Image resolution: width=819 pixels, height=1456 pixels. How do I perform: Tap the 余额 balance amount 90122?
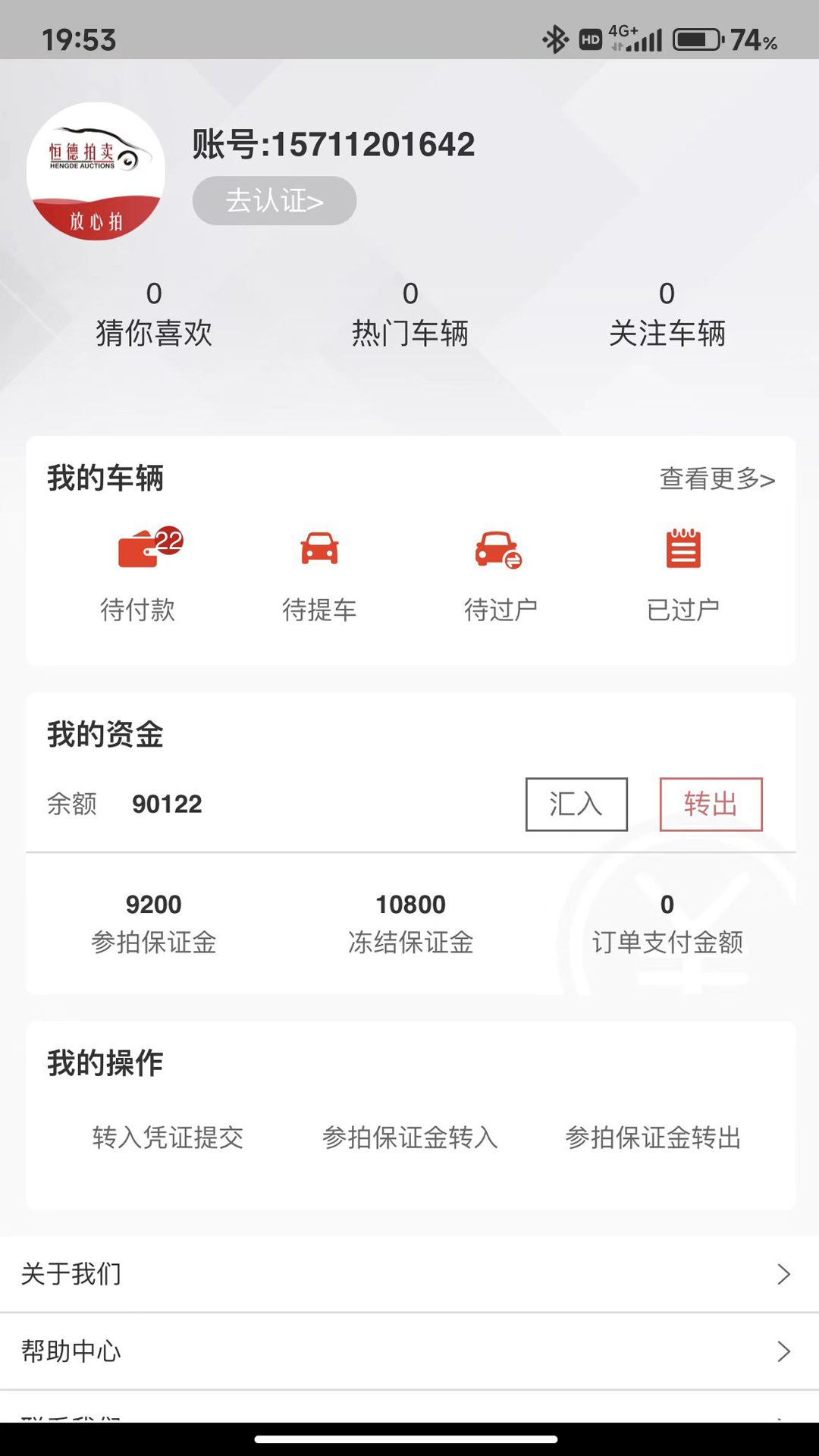pyautogui.click(x=168, y=804)
